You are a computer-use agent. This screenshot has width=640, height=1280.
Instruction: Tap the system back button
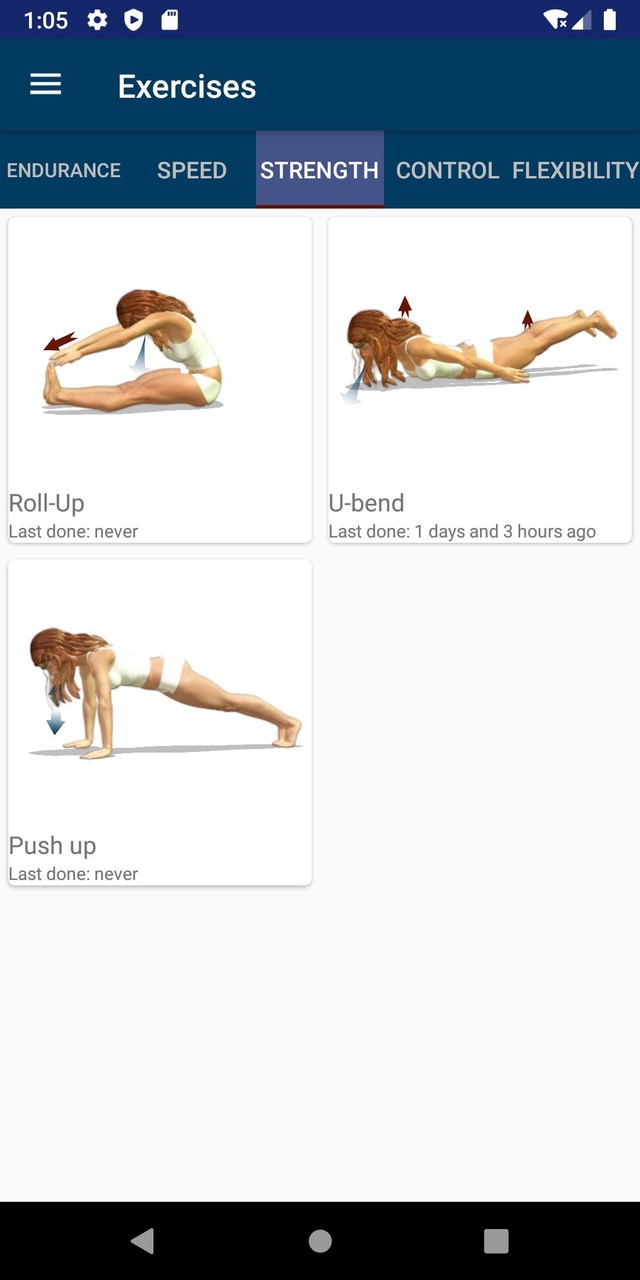[x=143, y=1241]
